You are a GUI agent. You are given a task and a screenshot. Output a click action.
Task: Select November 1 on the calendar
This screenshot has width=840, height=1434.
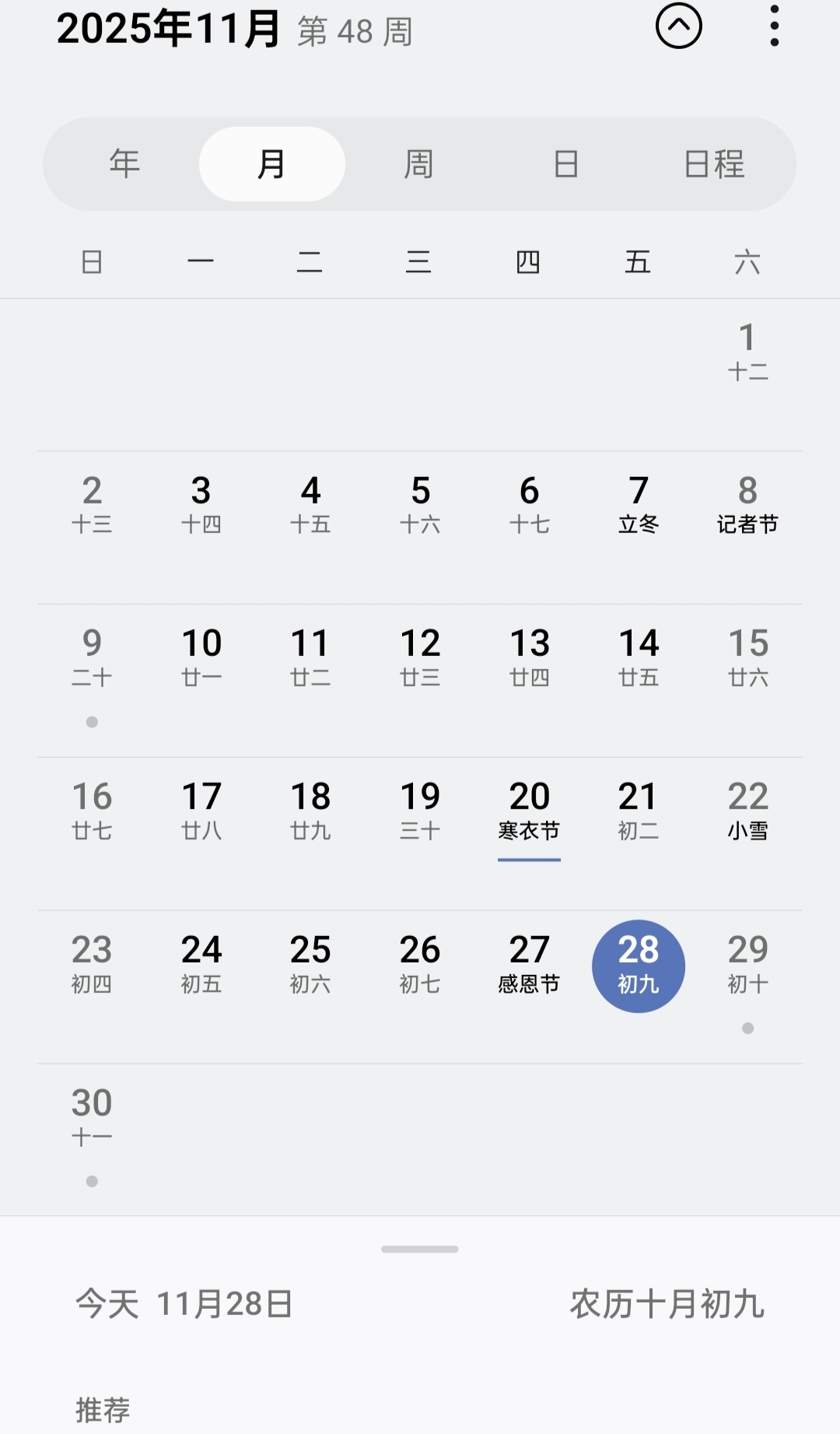tap(747, 352)
